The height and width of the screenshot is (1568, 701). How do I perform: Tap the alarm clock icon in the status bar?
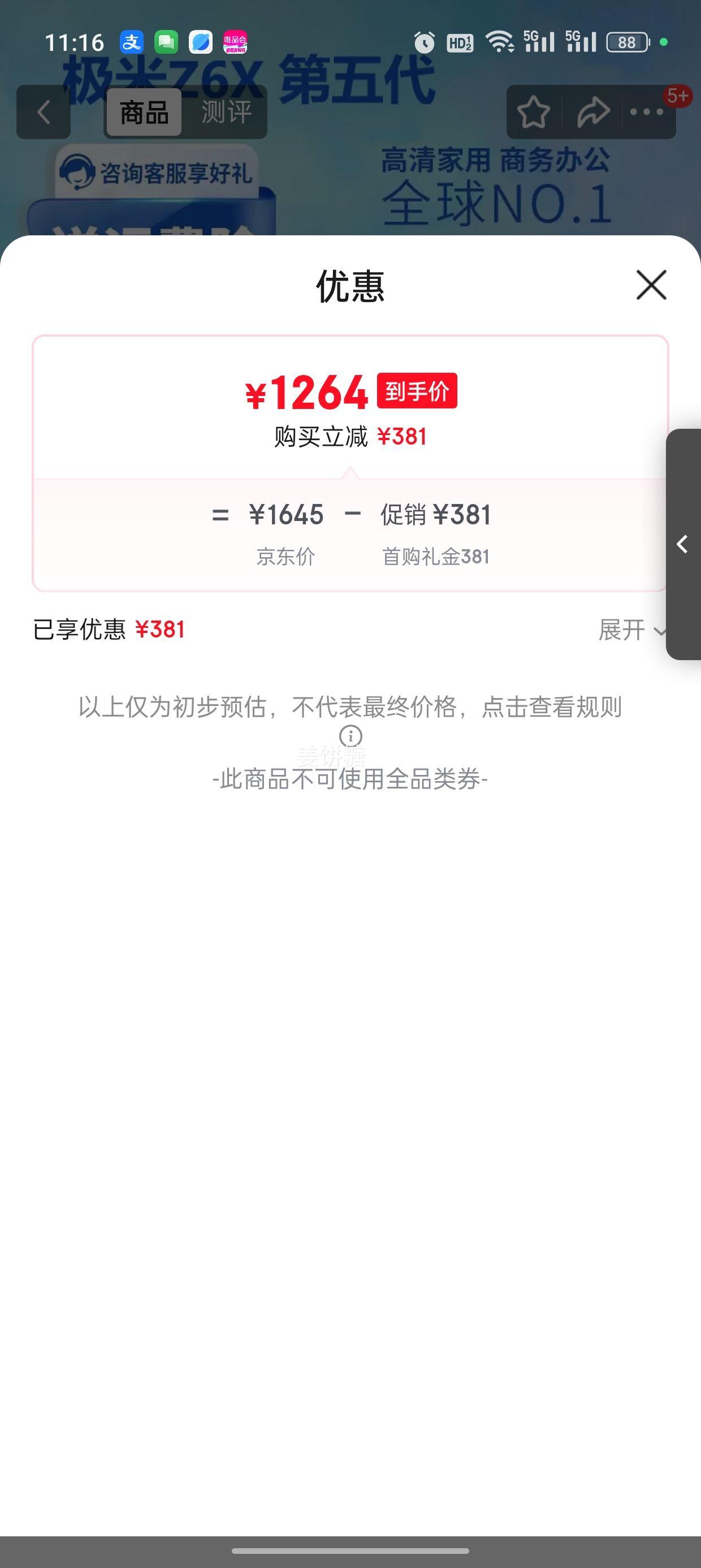coord(424,41)
